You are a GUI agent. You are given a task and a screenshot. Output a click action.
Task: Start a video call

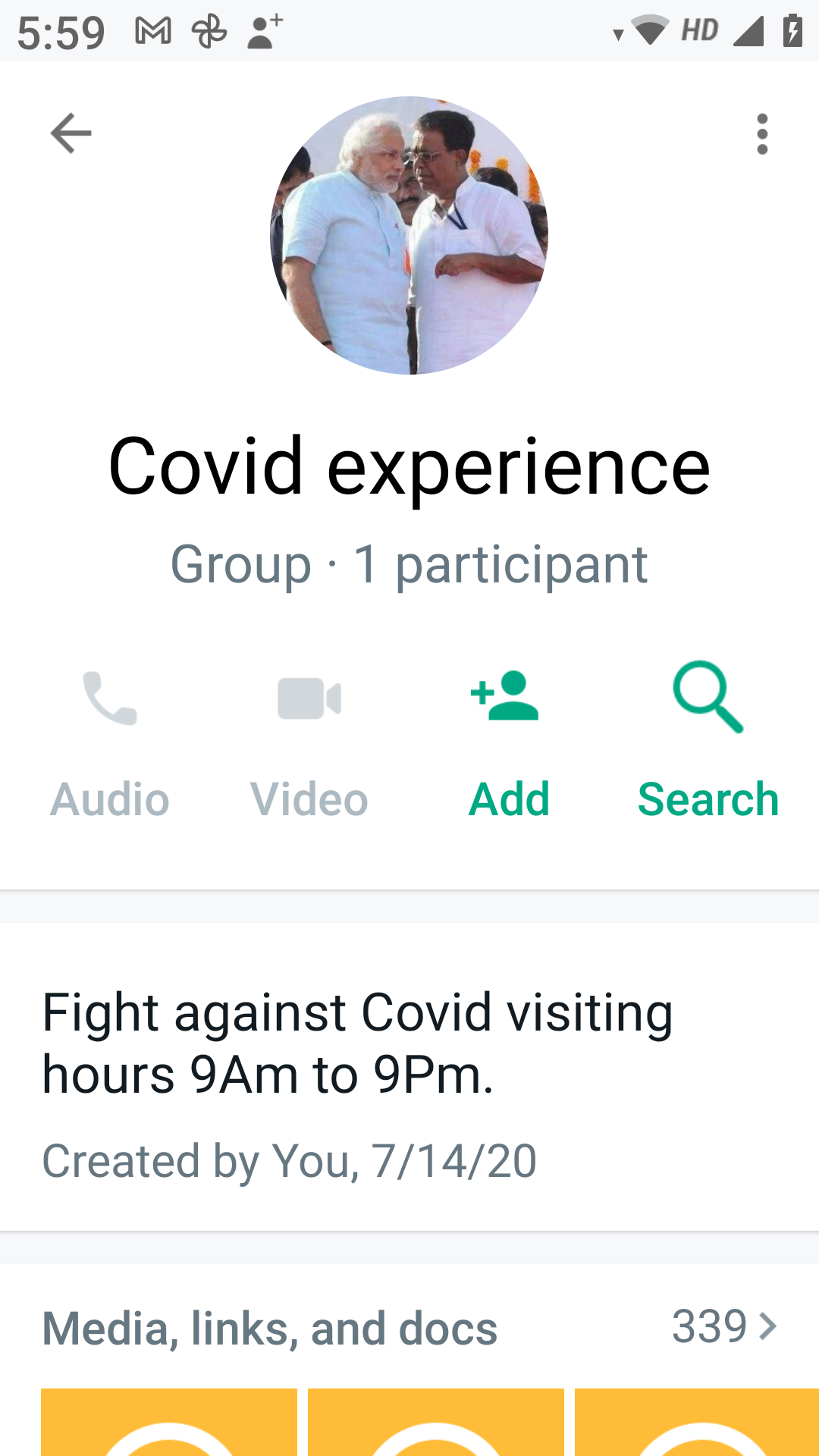309,744
